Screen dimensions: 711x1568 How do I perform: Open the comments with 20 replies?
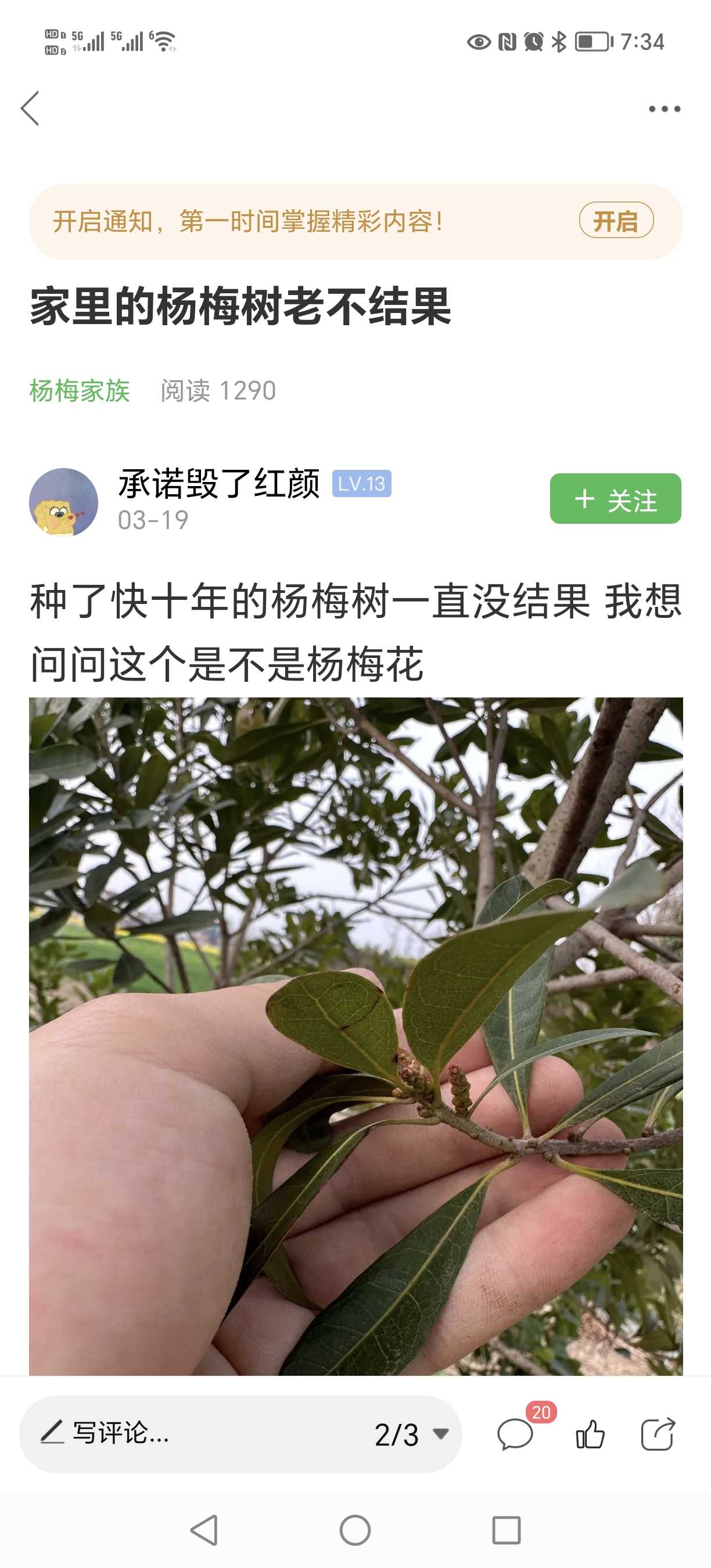pyautogui.click(x=515, y=1434)
